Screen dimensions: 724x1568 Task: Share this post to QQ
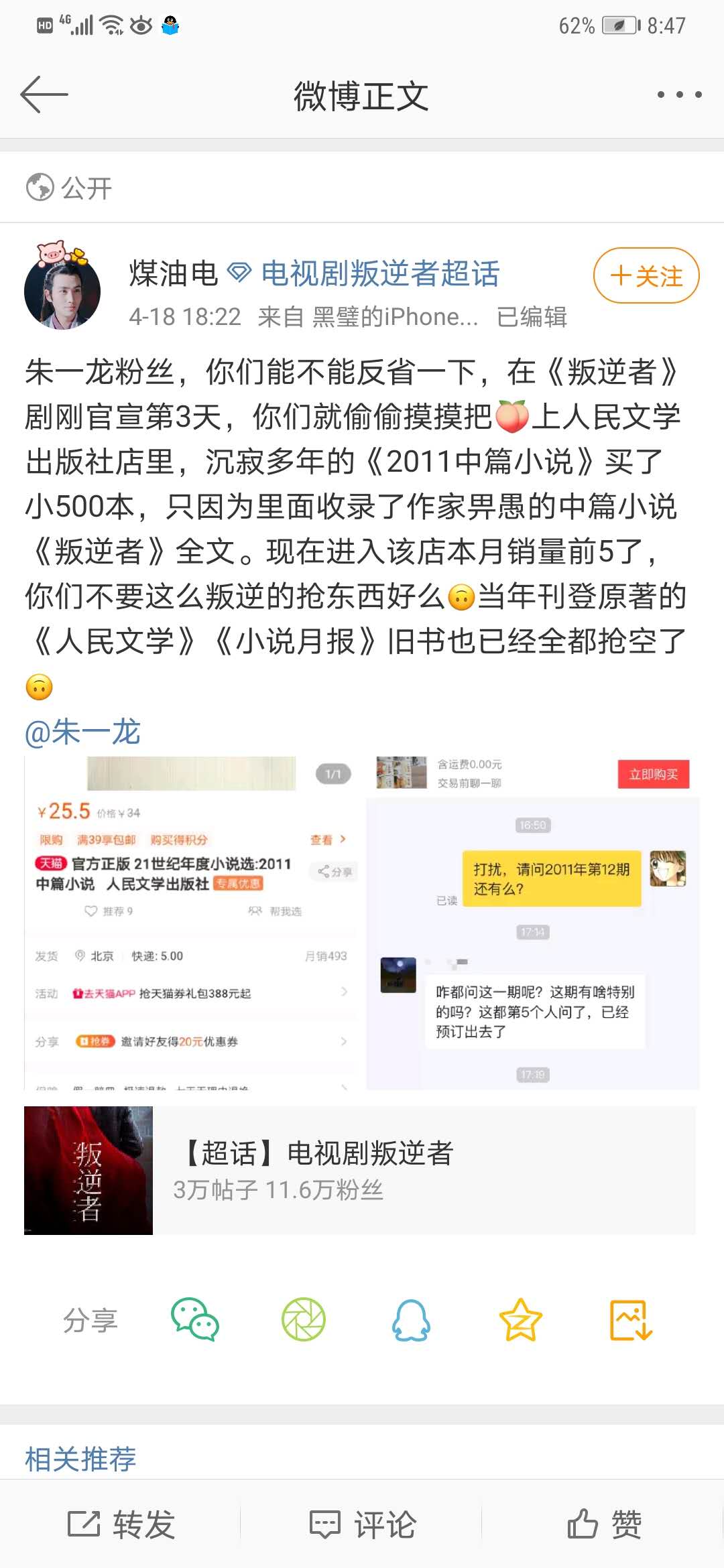(411, 1319)
